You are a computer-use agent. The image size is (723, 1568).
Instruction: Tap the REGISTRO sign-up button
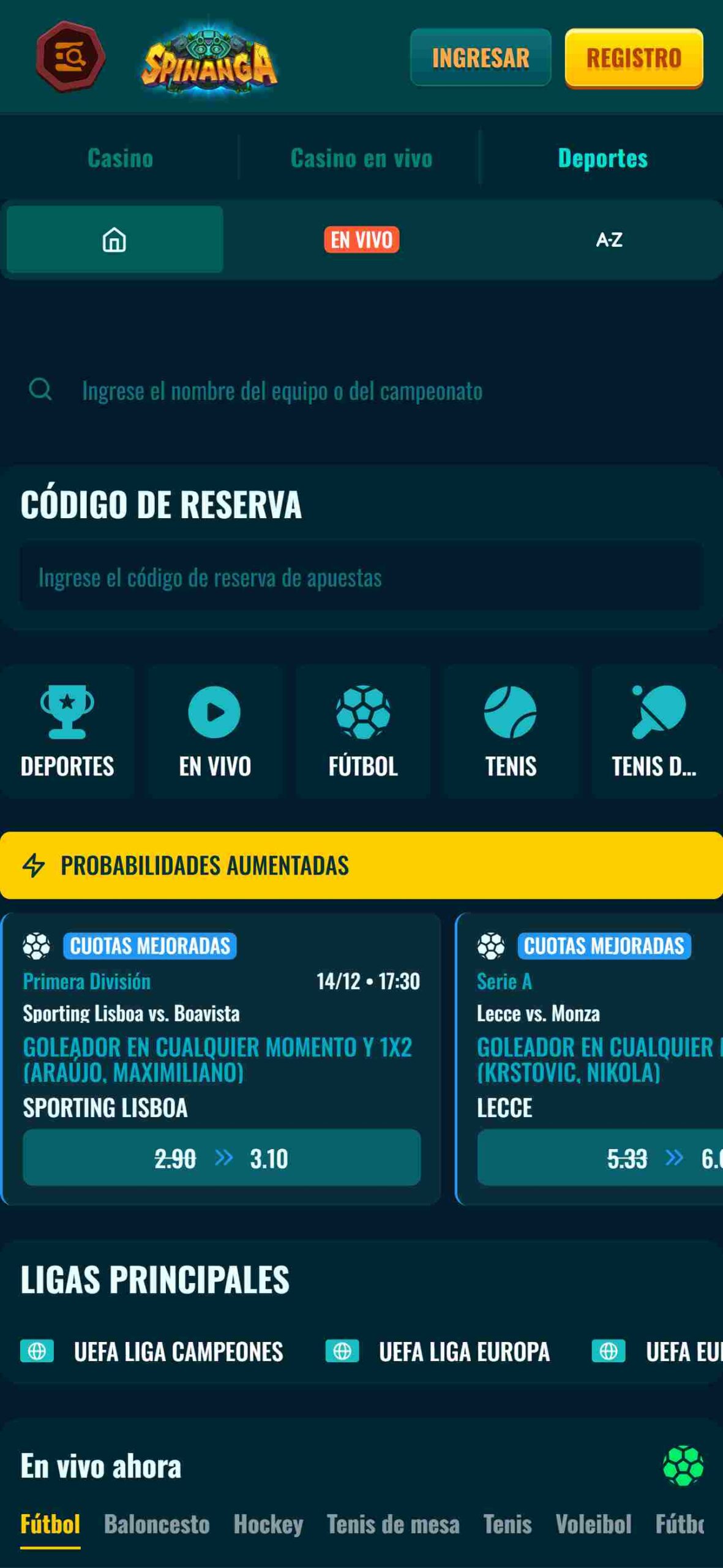(633, 58)
